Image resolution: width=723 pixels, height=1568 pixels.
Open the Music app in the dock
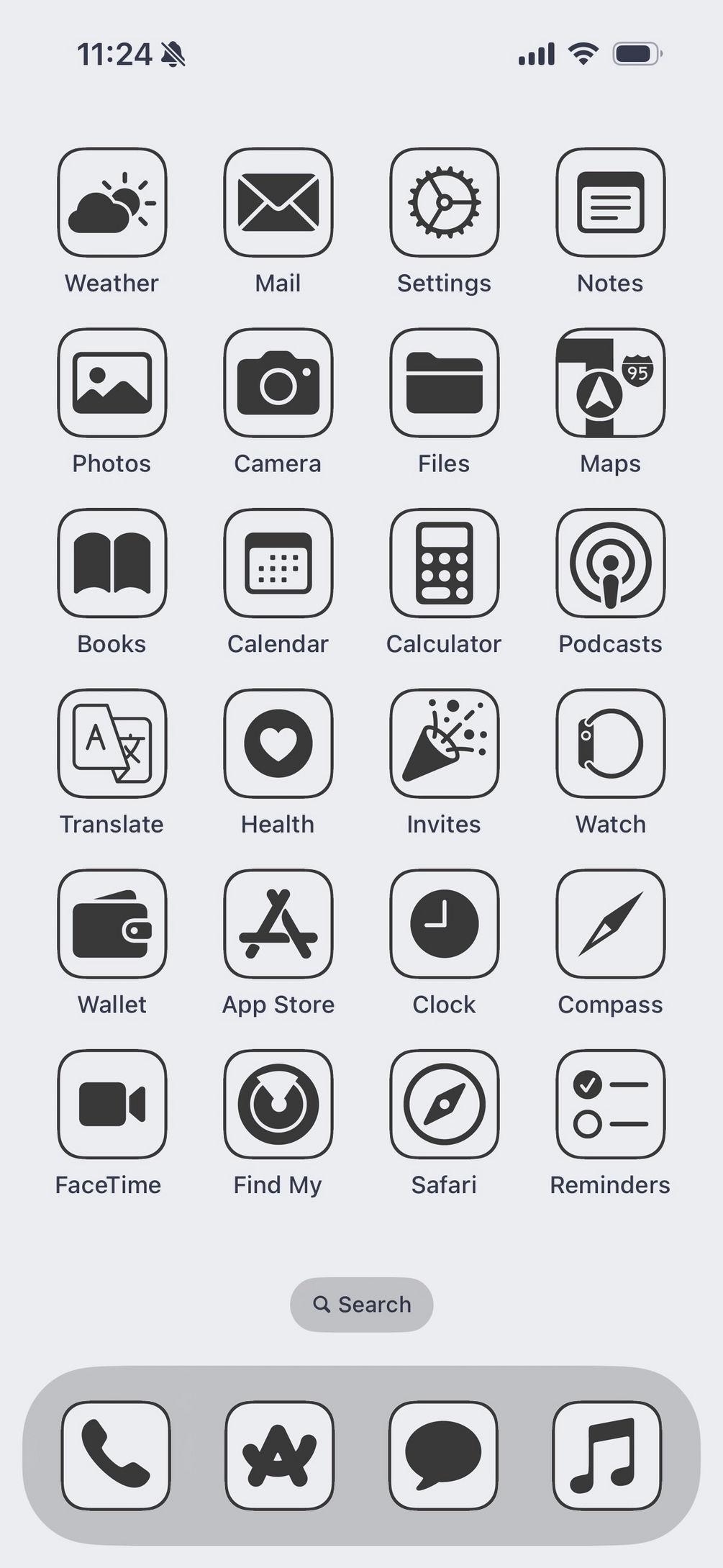pyautogui.click(x=606, y=1455)
